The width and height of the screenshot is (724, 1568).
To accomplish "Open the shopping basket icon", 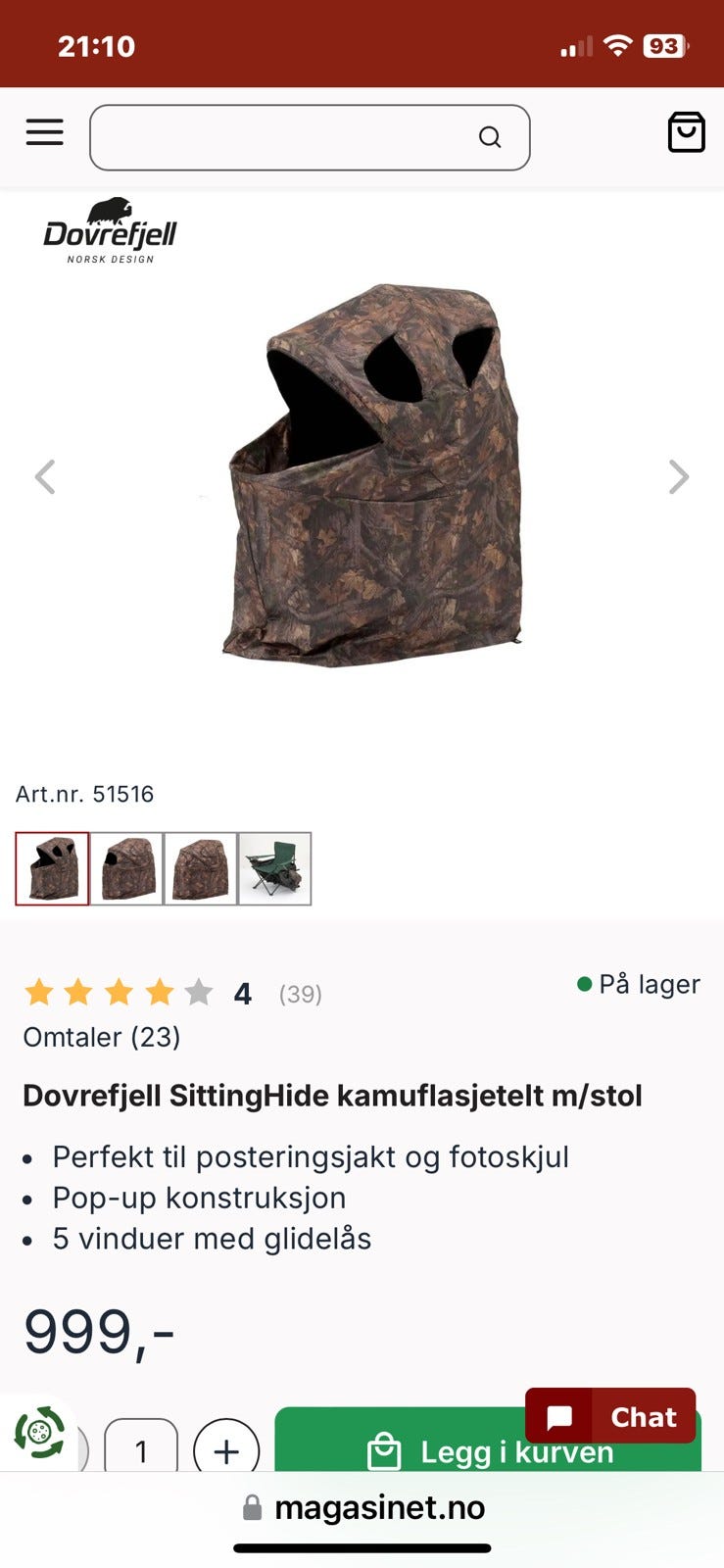I will (686, 132).
